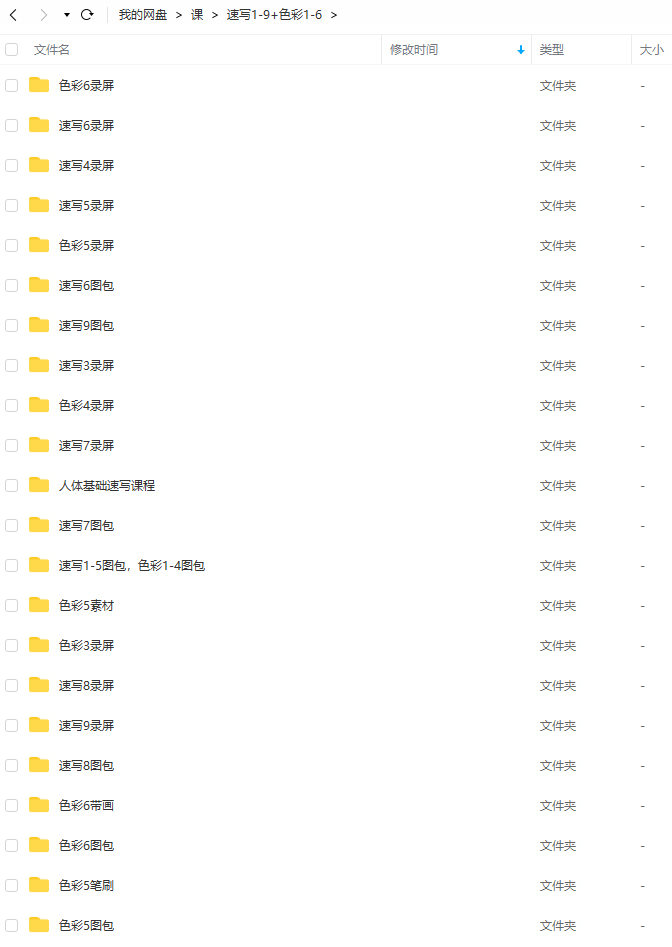Tick the checkbox next to 色彩5笔刷
This screenshot has height=947, width=672.
pos(12,886)
